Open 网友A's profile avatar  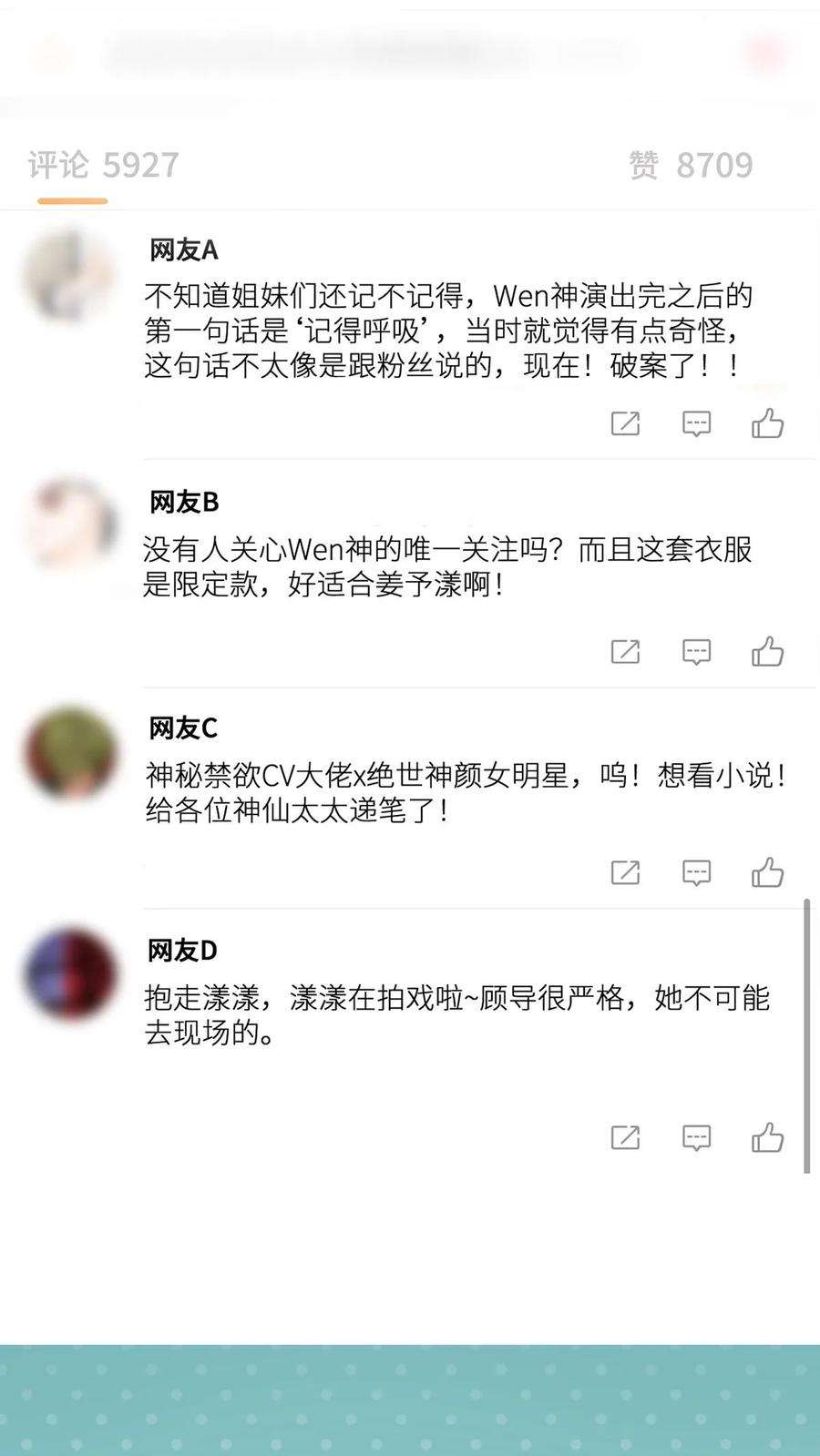[x=71, y=276]
